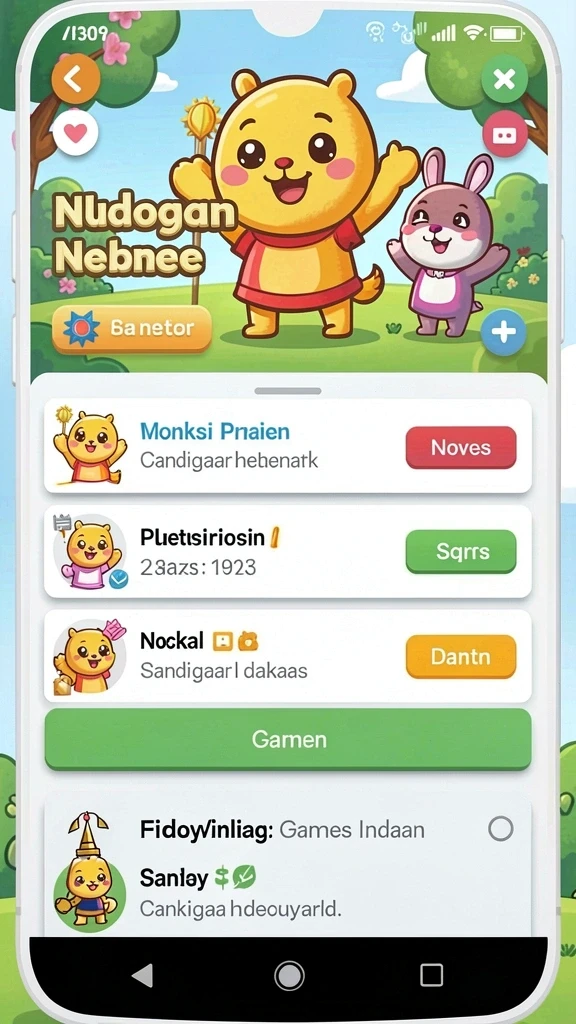Tap the blue plus button

pos(504,332)
